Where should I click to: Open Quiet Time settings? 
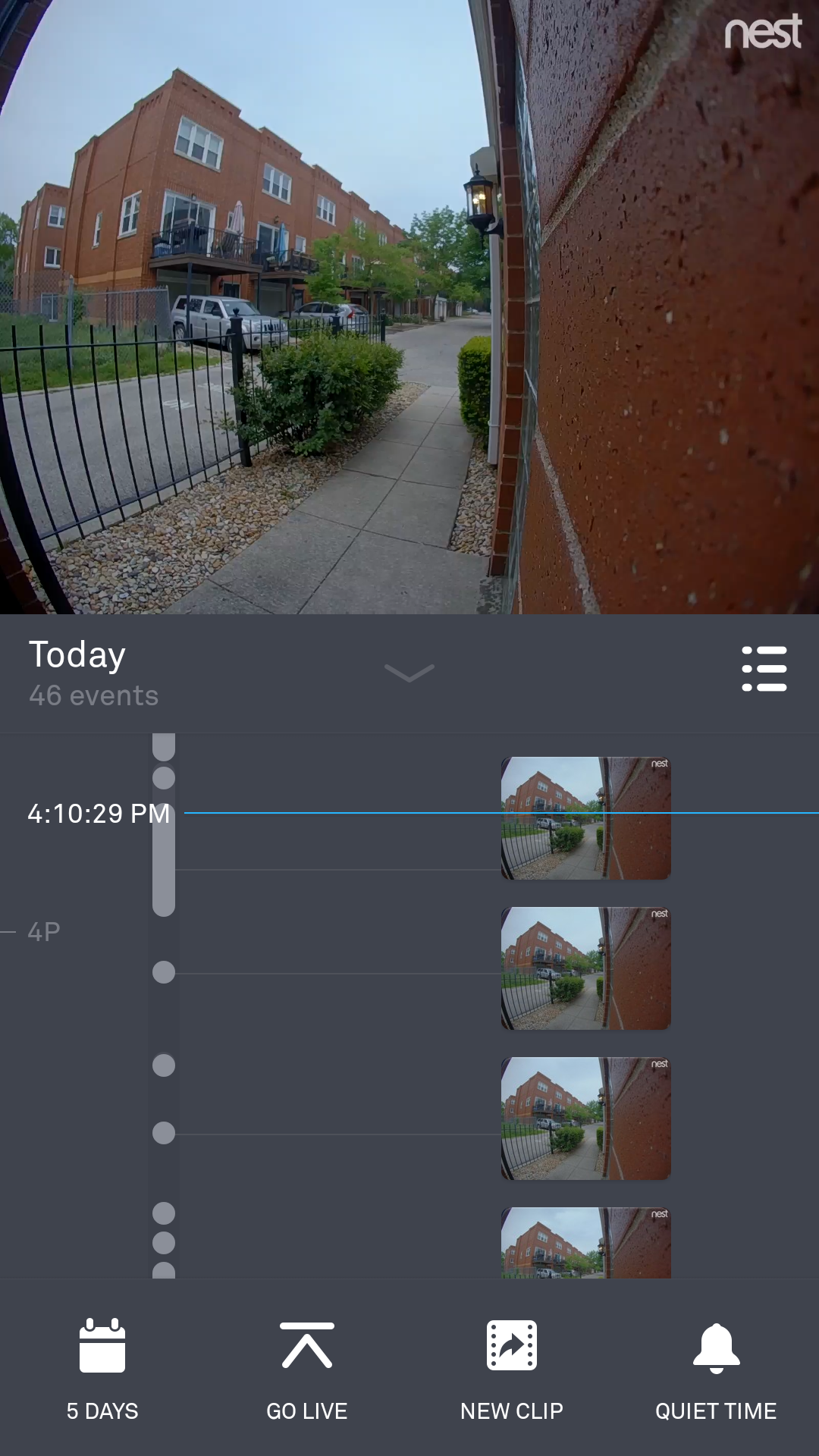(x=716, y=1369)
